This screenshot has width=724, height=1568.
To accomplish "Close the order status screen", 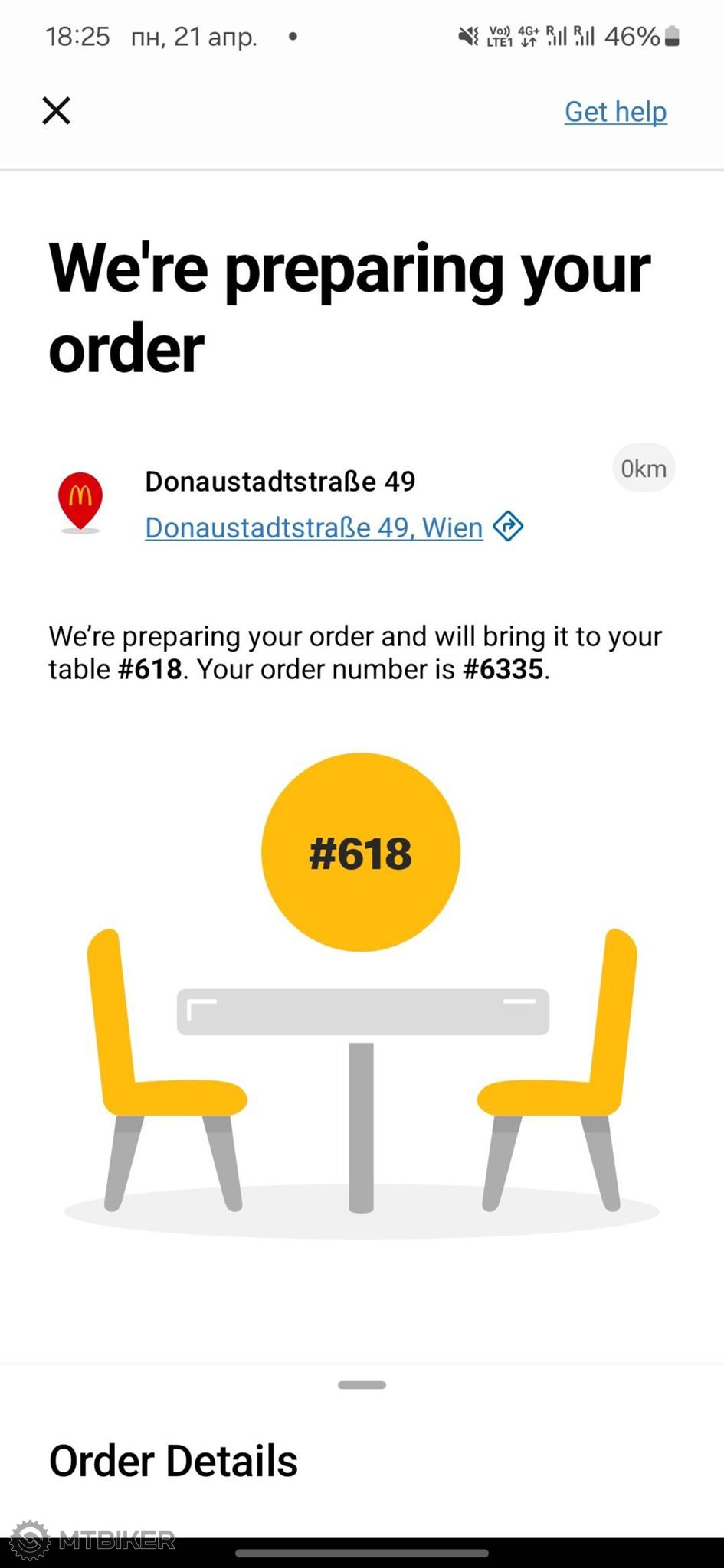I will tap(56, 110).
